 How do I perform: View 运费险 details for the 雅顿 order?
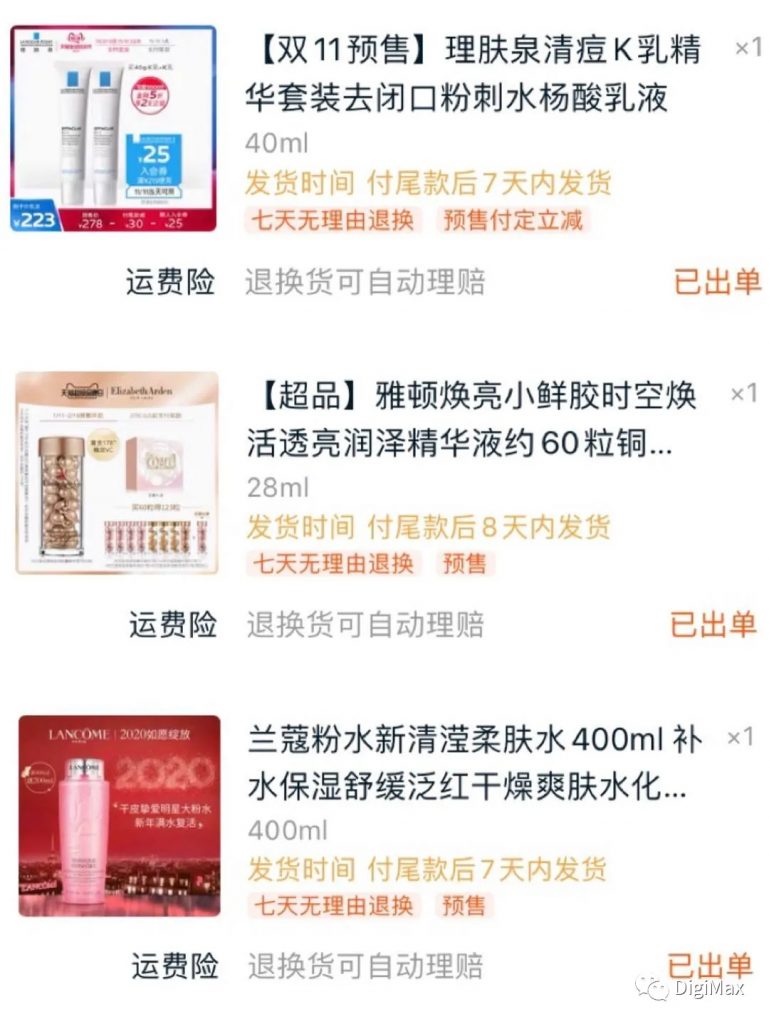pos(172,625)
